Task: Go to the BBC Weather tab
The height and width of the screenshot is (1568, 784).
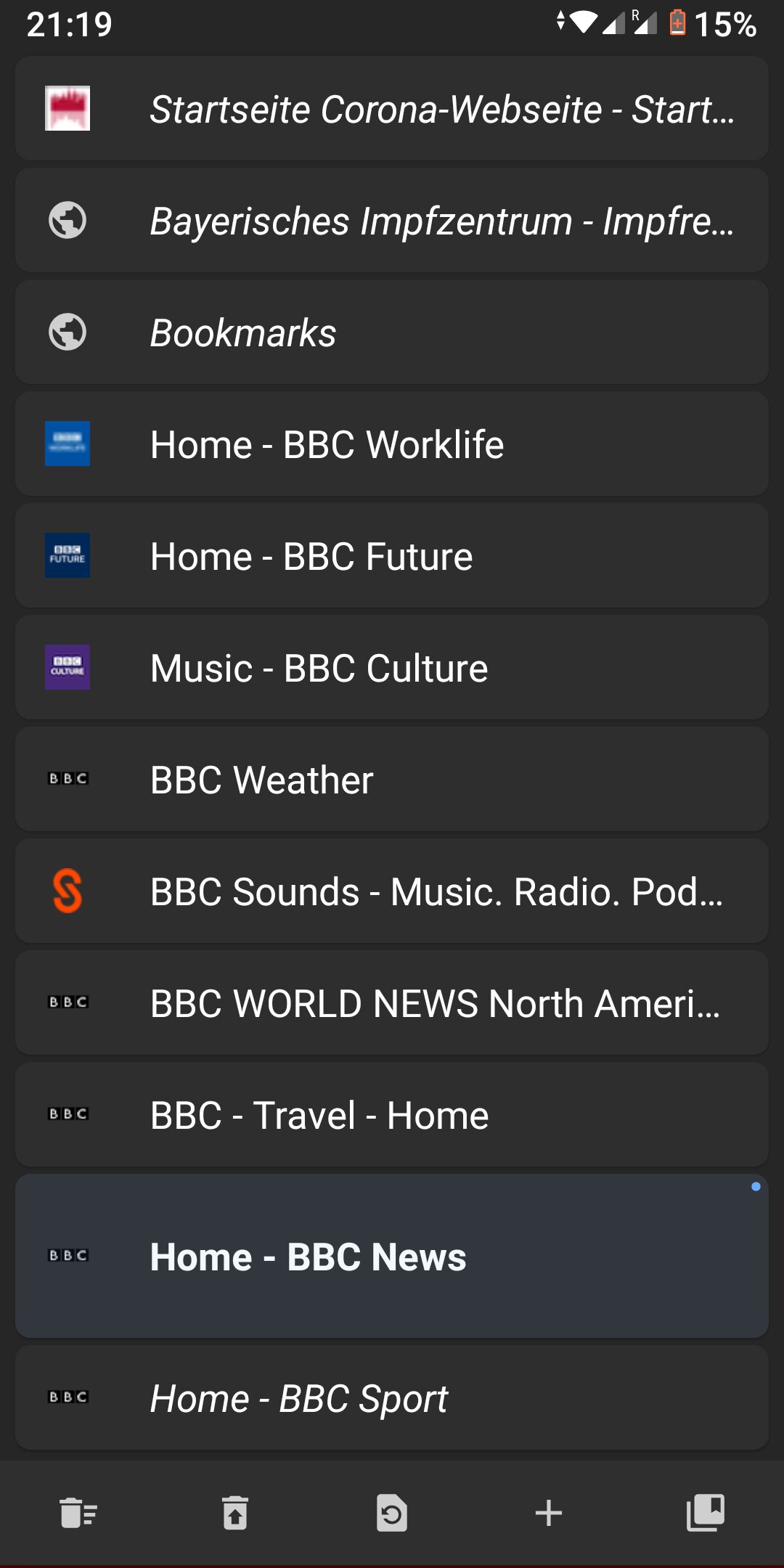Action: [392, 780]
